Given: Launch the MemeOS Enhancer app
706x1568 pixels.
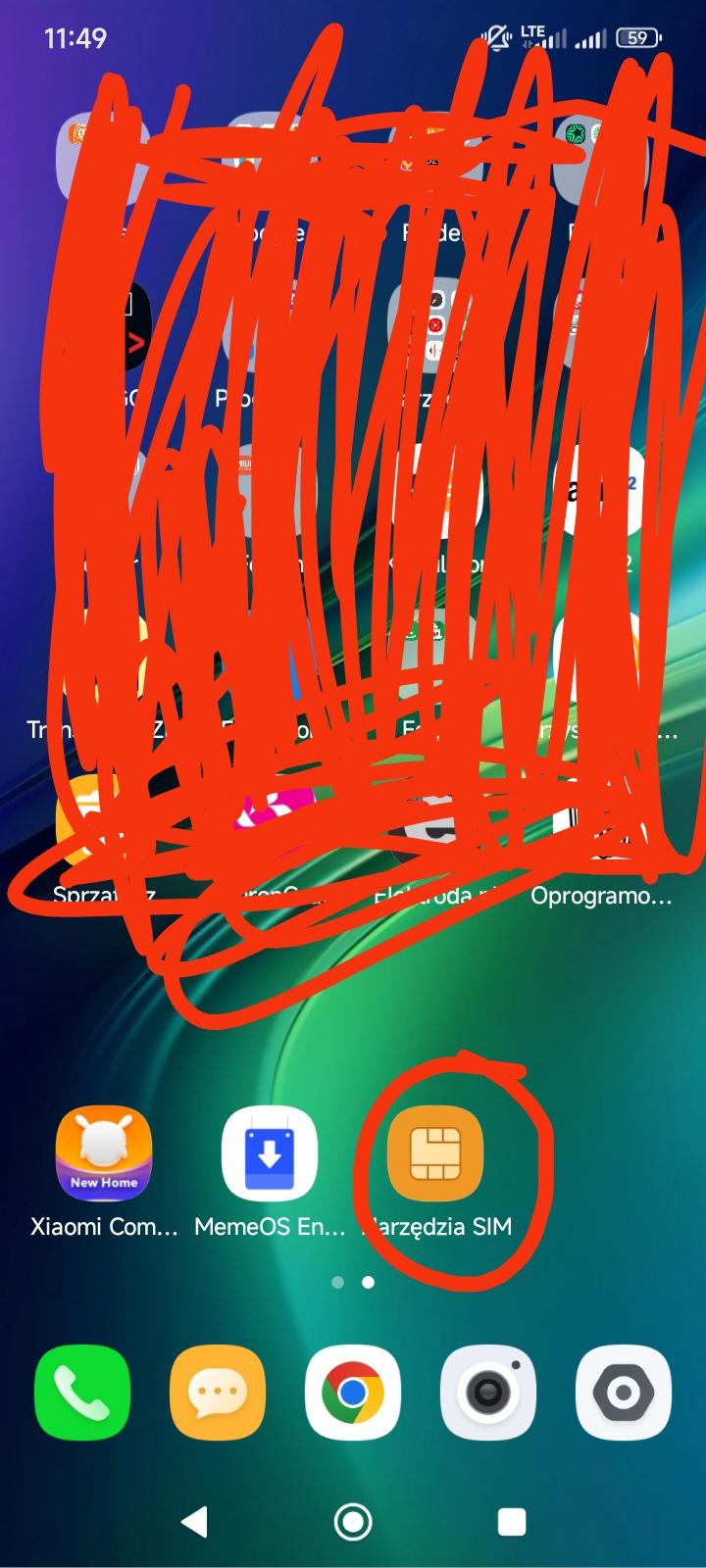Looking at the screenshot, I should [270, 1153].
